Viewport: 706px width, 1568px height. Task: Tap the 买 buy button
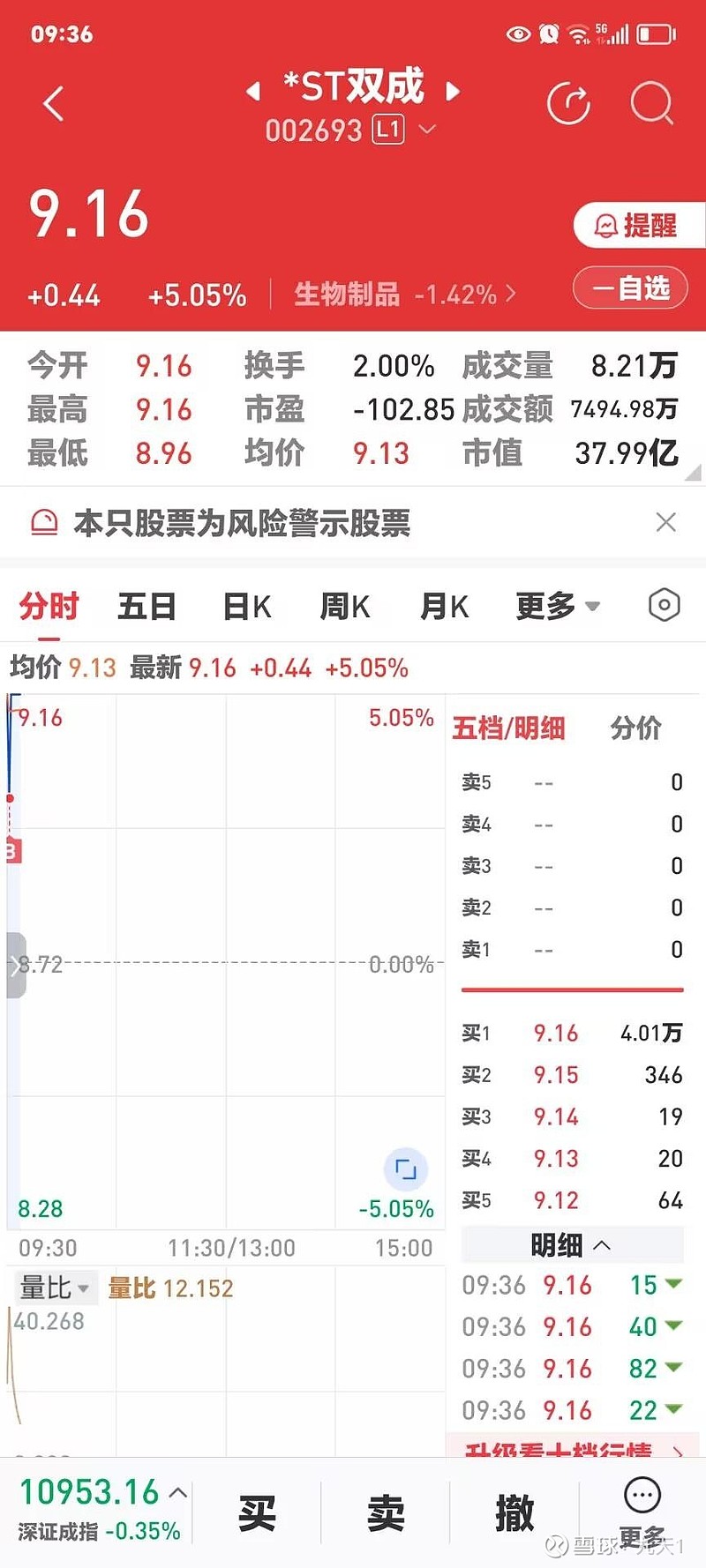pyautogui.click(x=257, y=1513)
